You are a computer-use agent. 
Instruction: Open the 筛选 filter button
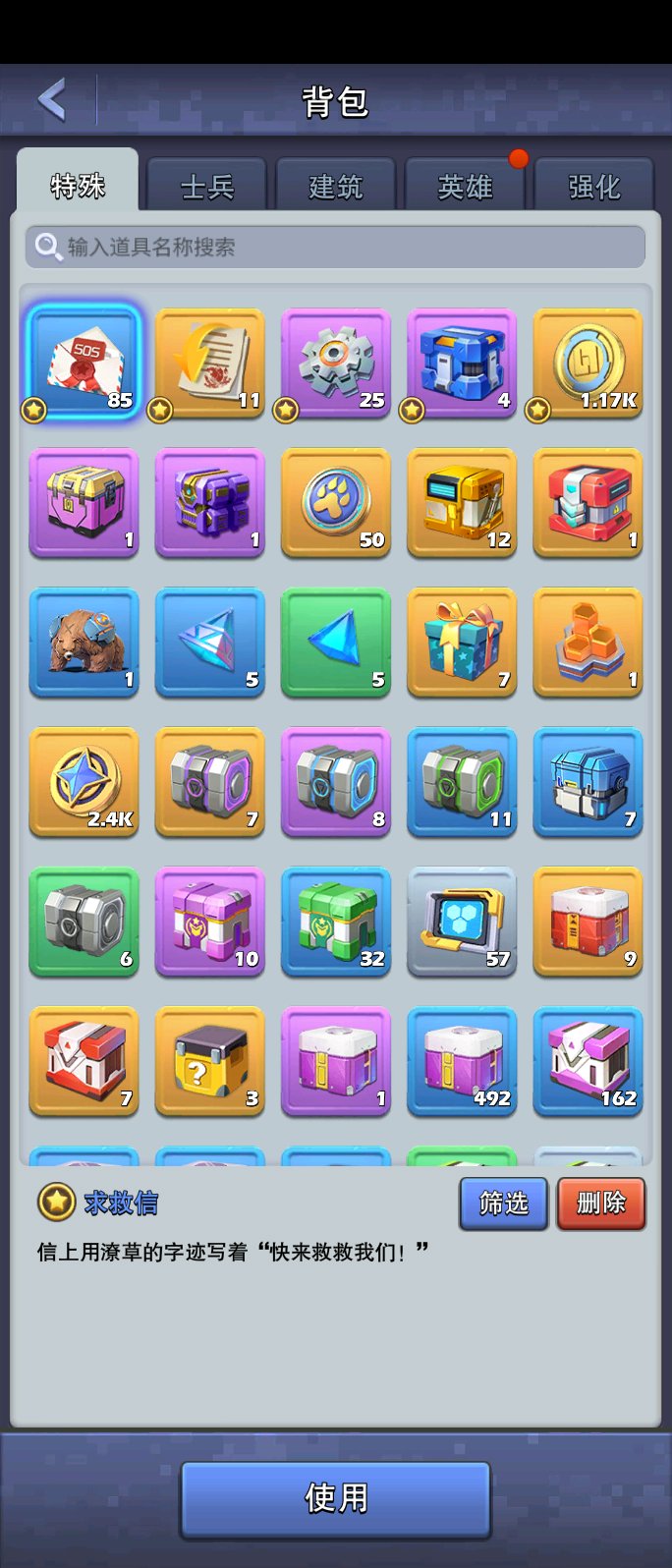point(503,1203)
